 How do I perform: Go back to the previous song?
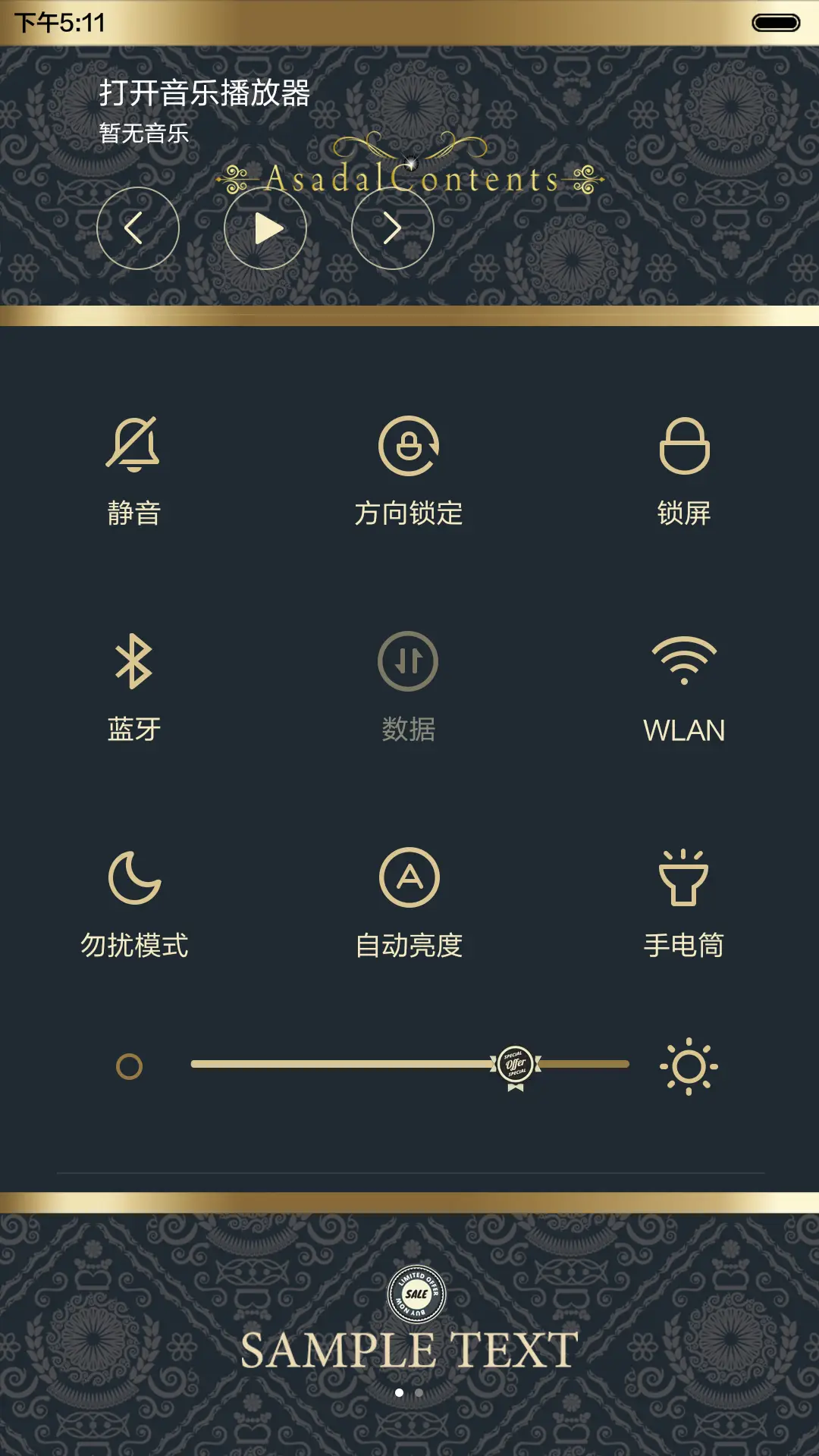(136, 227)
